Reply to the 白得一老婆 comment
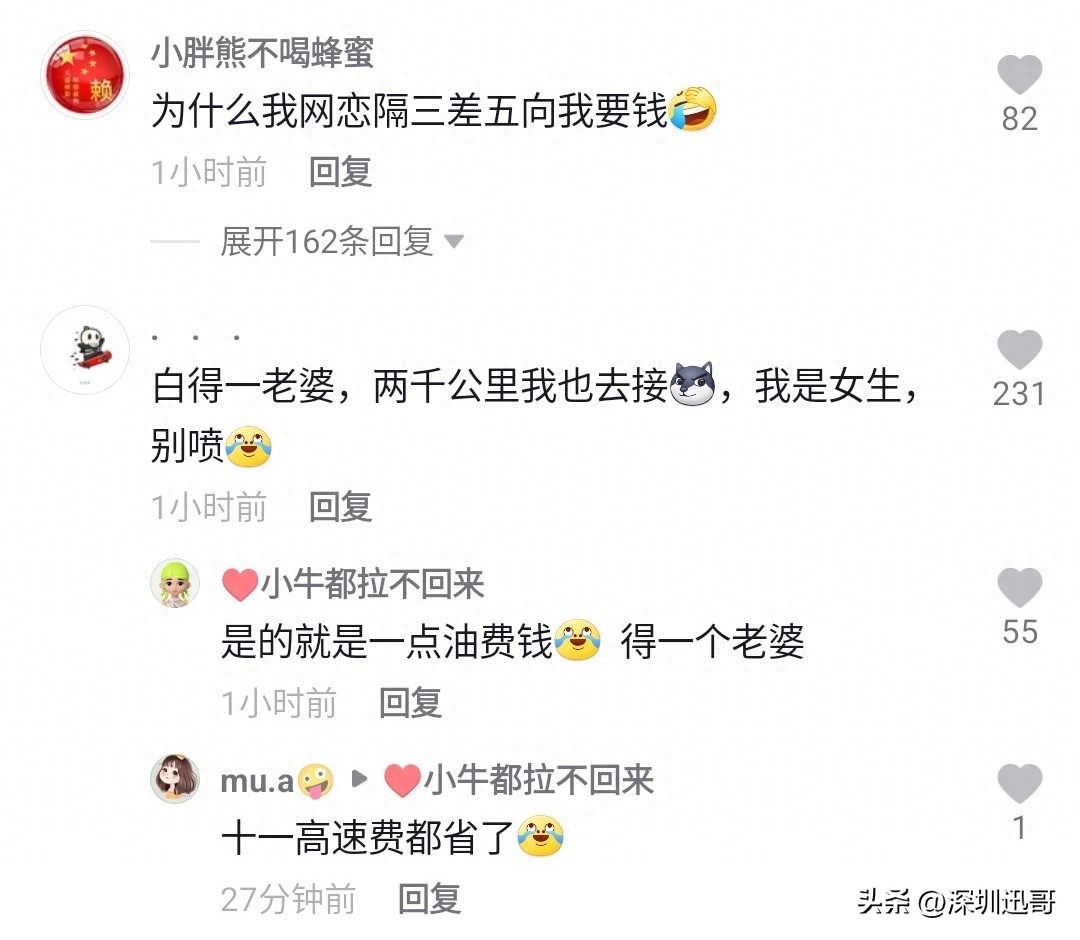Image resolution: width=1080 pixels, height=940 pixels. [340, 507]
